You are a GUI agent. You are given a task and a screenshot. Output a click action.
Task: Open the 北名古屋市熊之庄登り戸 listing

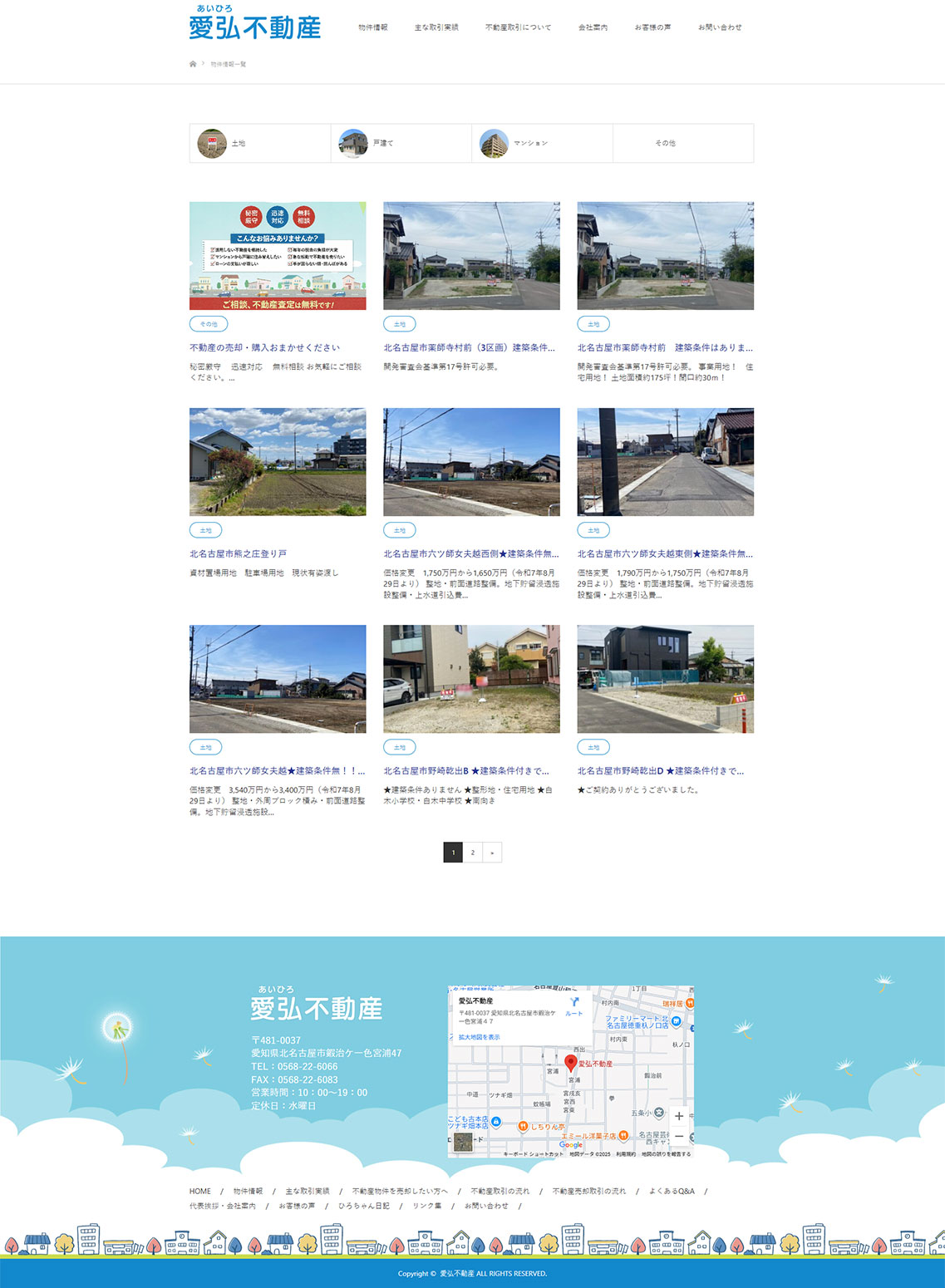(238, 553)
